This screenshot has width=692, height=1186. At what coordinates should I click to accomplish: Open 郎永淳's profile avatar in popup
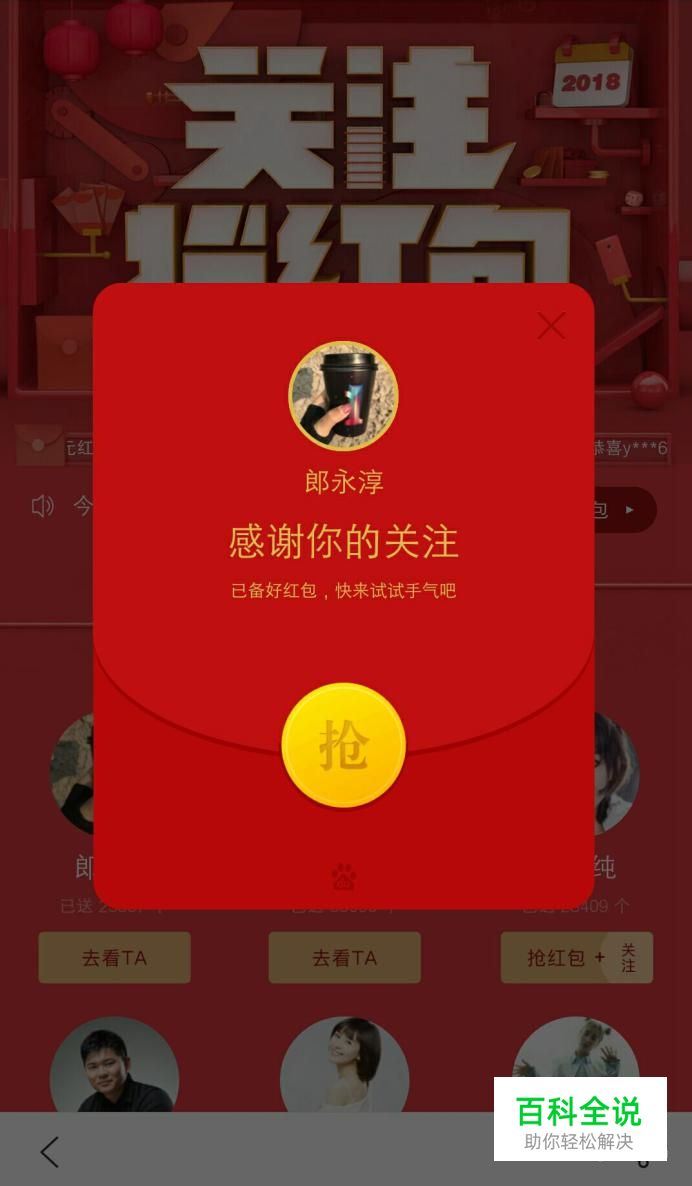[x=343, y=396]
